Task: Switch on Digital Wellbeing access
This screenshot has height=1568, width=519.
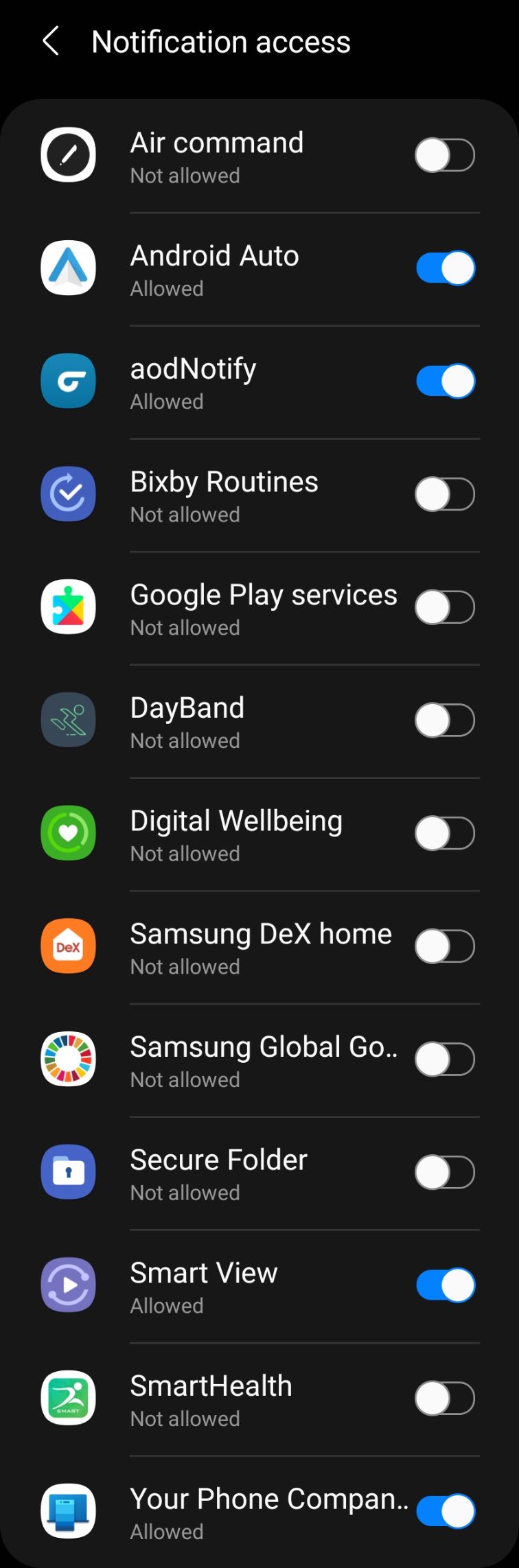Action: (x=445, y=834)
